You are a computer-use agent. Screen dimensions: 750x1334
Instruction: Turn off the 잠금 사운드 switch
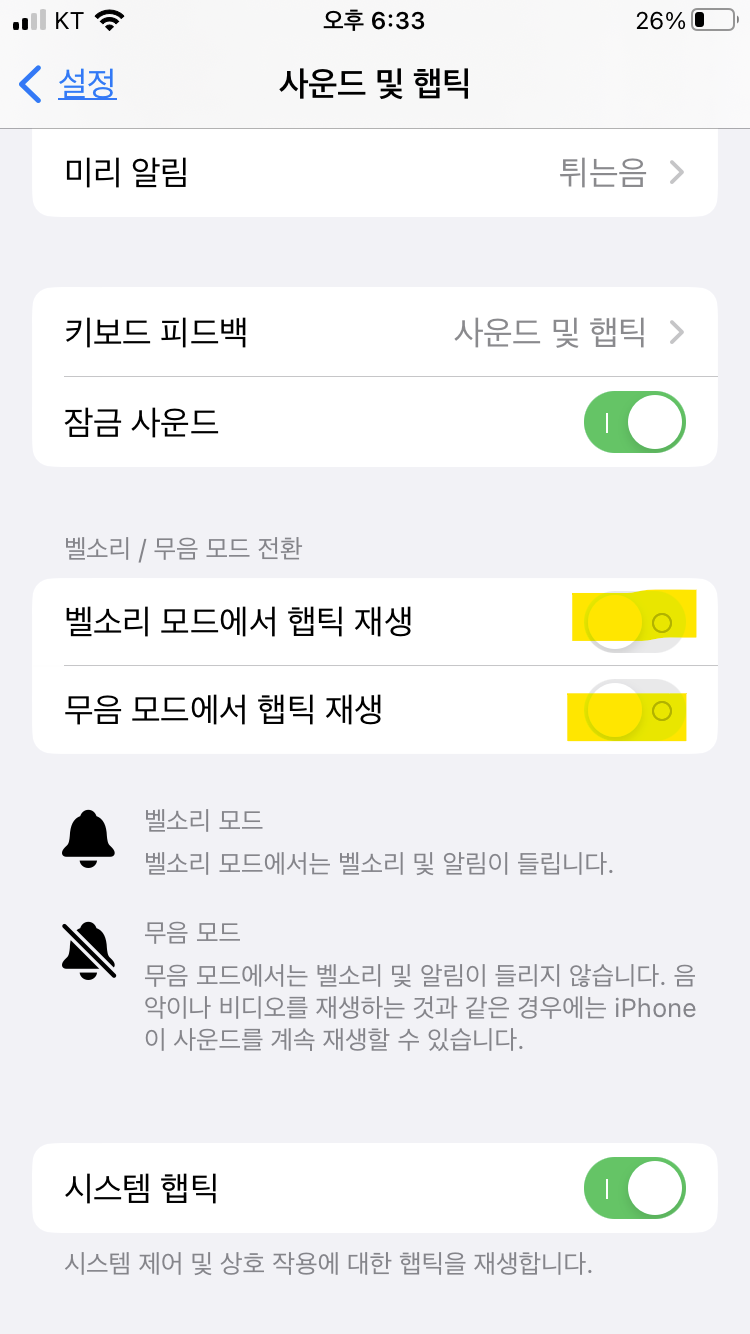pos(635,422)
